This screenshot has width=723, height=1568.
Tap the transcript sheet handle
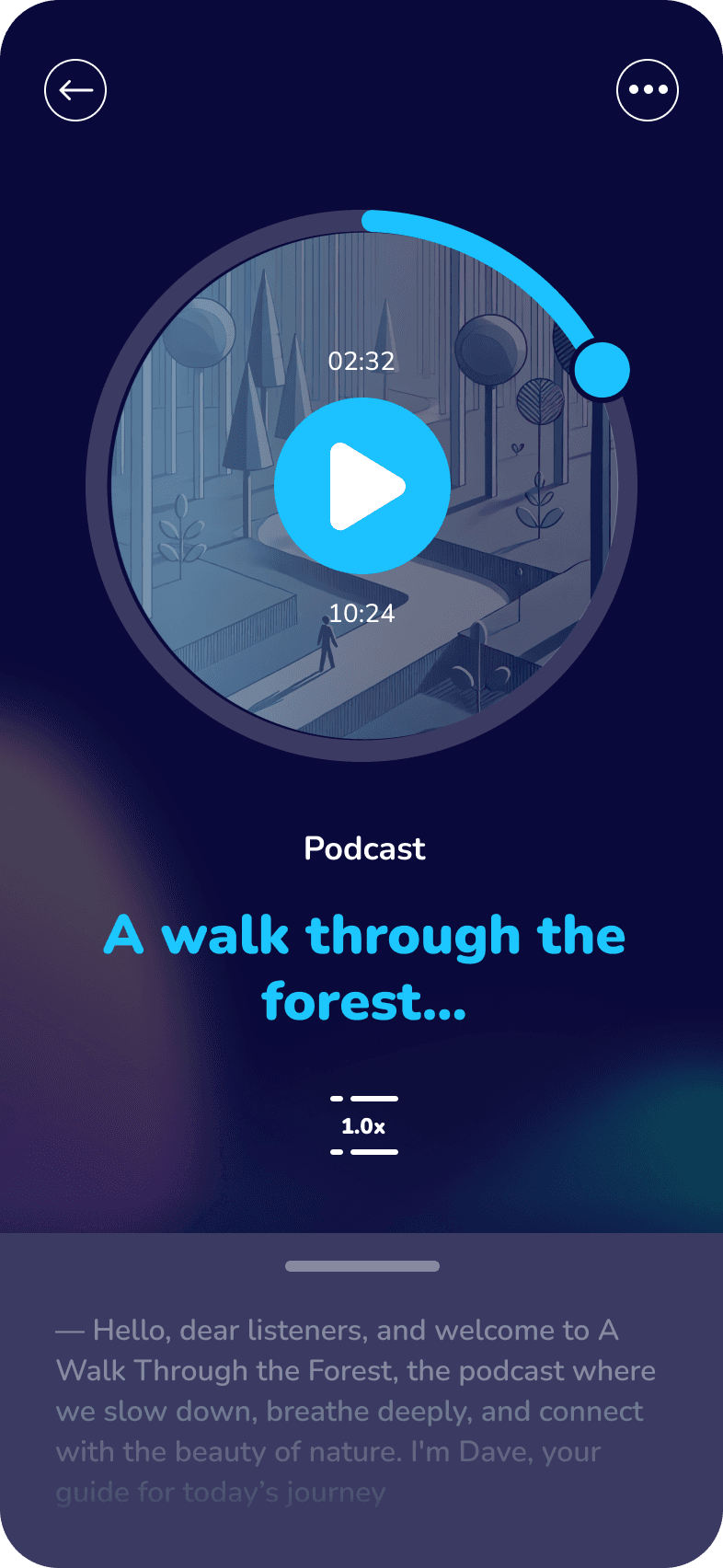pyautogui.click(x=362, y=1266)
